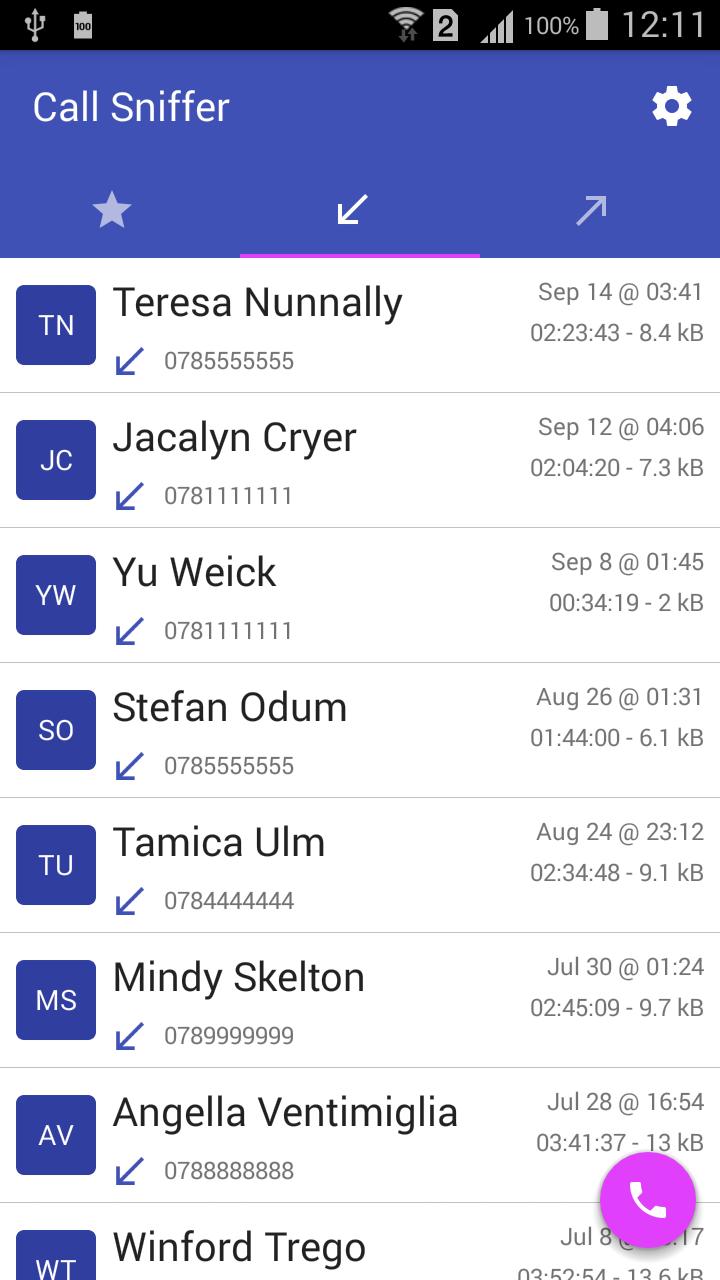Open Teresa Nunnally's call record
The image size is (720, 1280).
coord(300,326)
